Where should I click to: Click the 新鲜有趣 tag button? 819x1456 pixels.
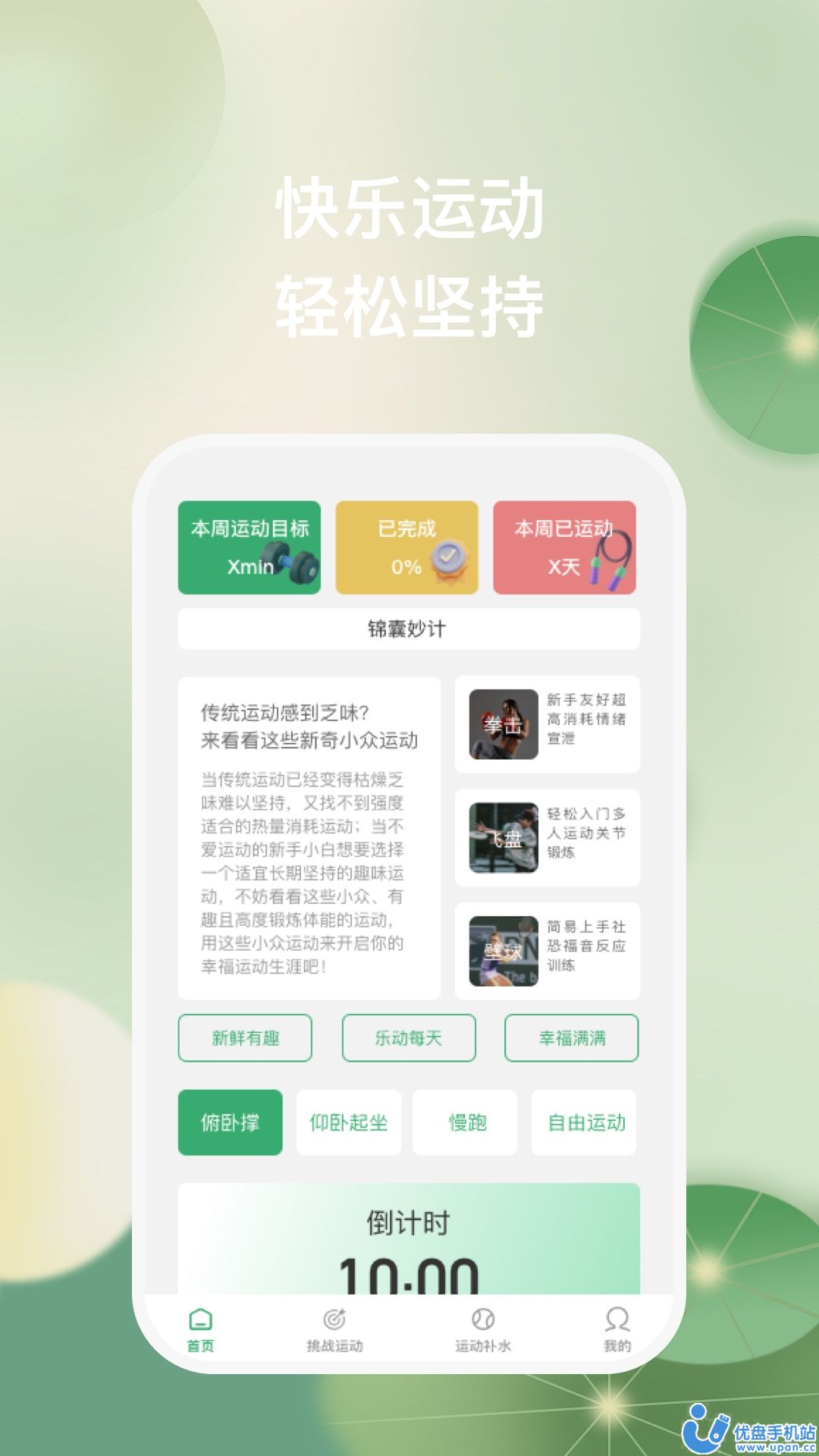[x=245, y=1038]
